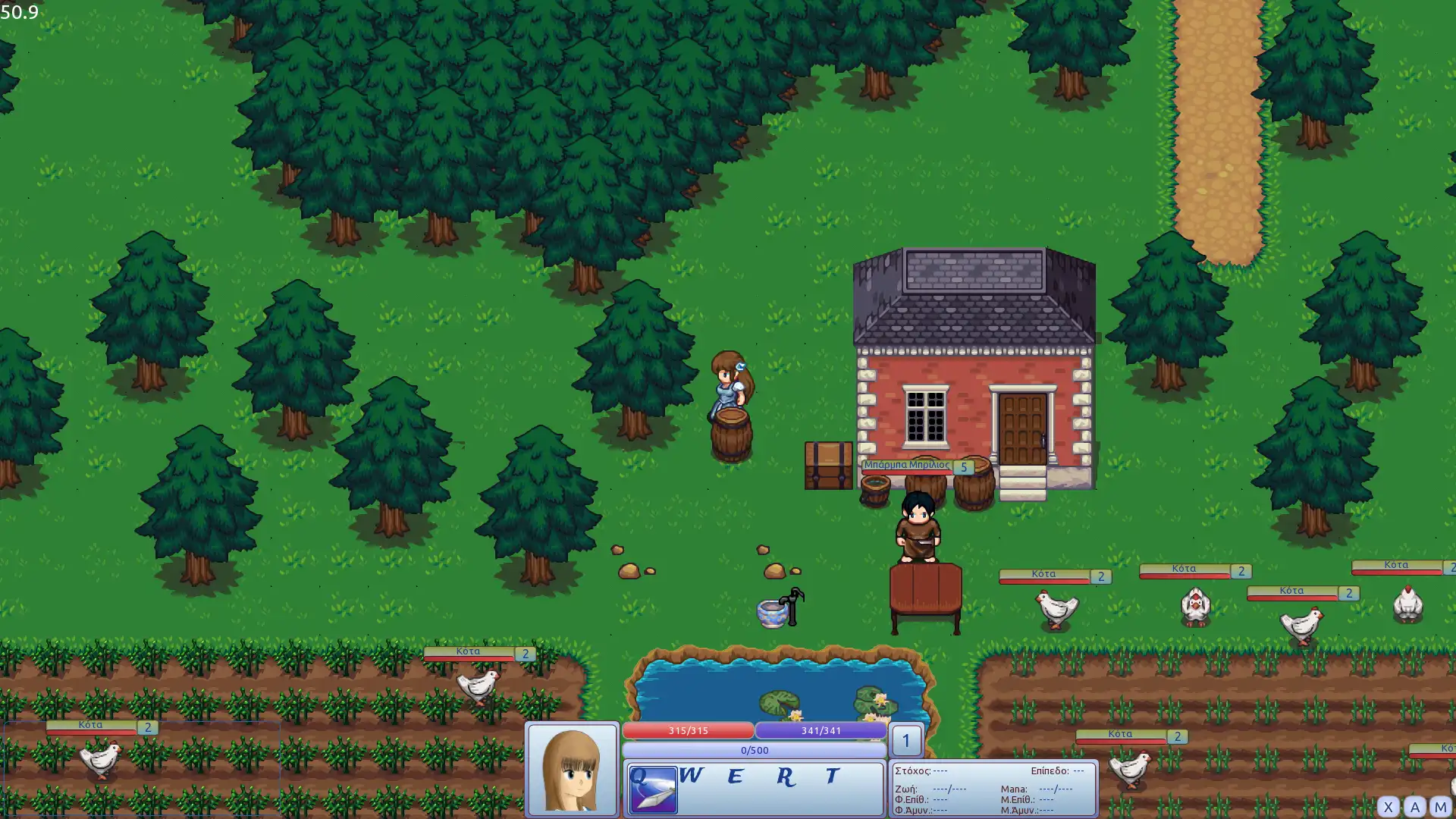Open the wooden treasure chest

pyautogui.click(x=828, y=466)
